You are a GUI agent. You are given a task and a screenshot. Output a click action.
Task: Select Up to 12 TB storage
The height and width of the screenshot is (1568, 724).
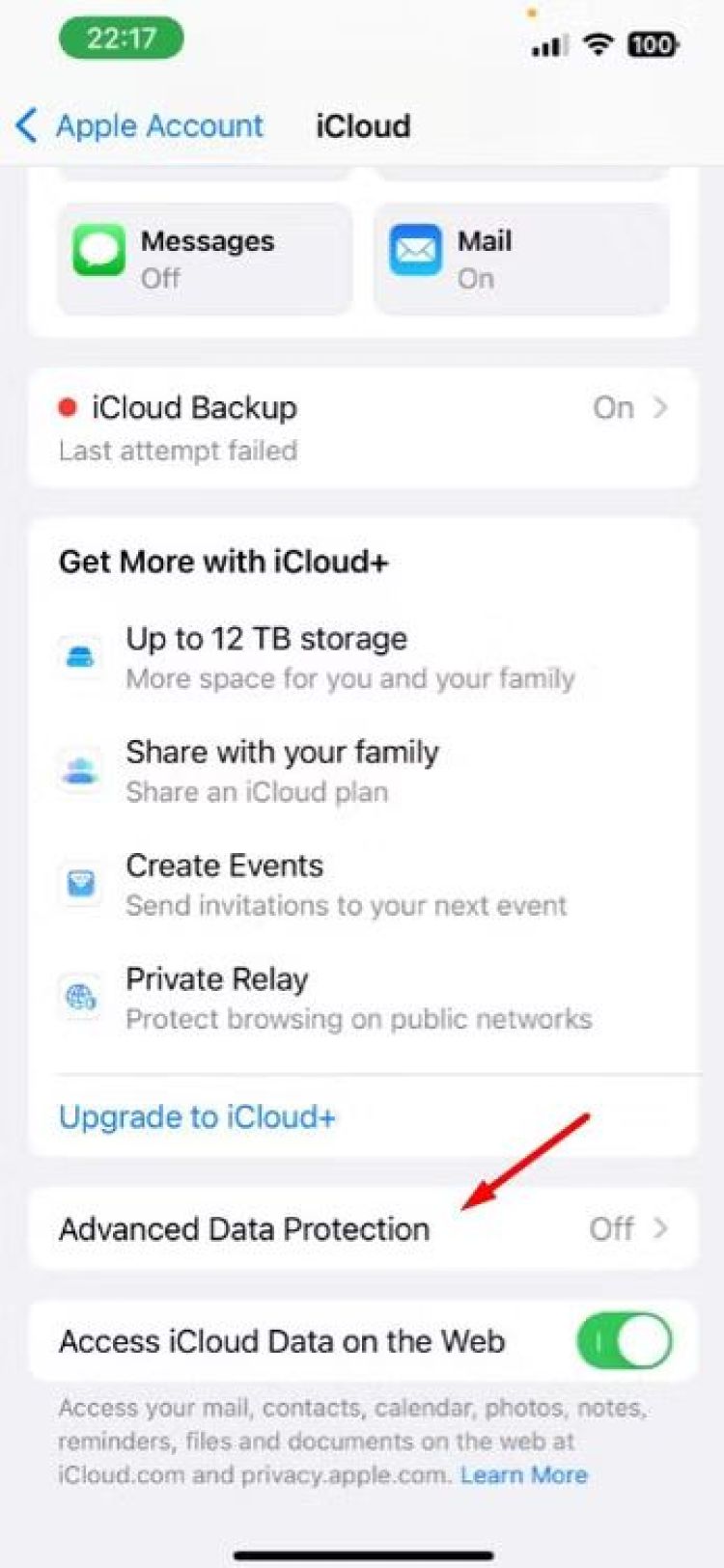point(349,657)
